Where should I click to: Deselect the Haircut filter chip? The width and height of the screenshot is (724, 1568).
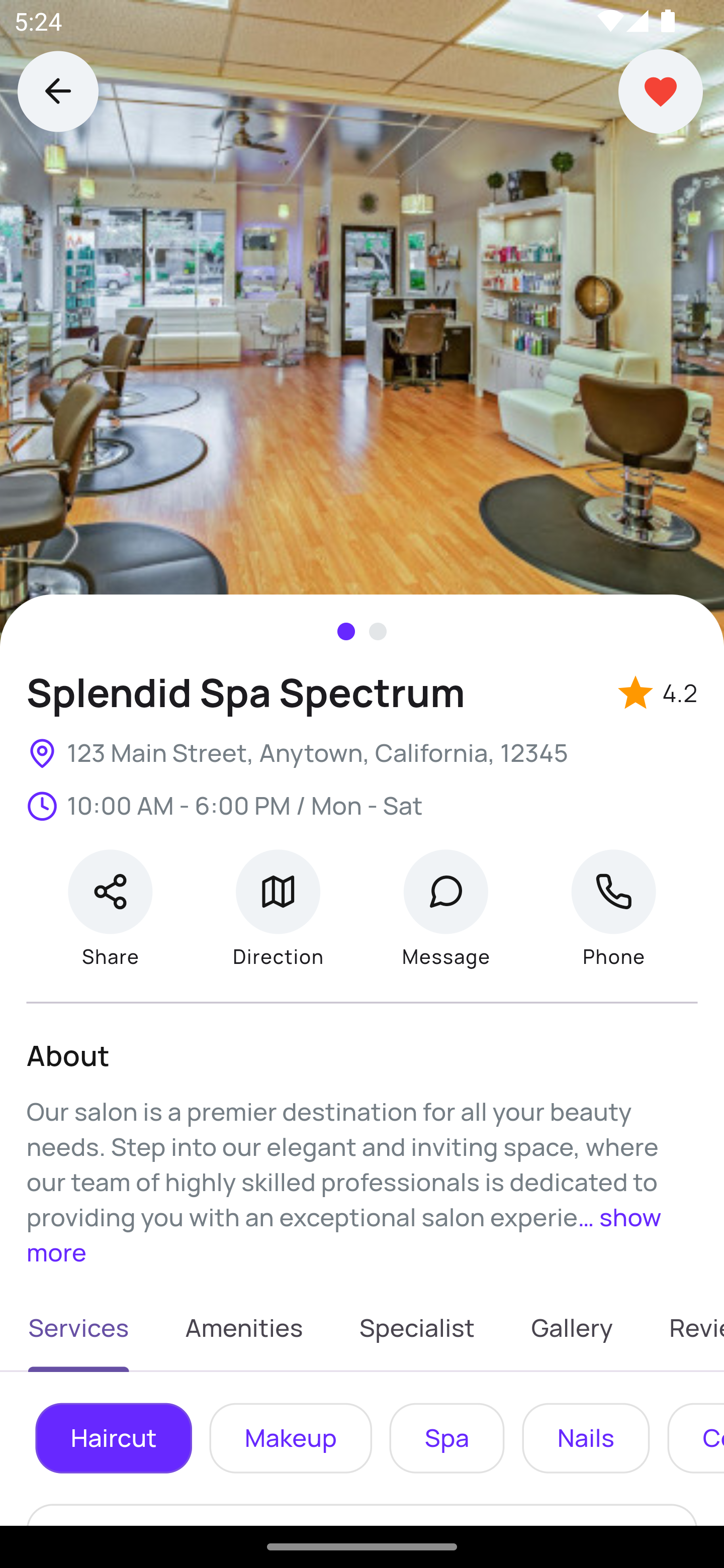click(113, 1438)
